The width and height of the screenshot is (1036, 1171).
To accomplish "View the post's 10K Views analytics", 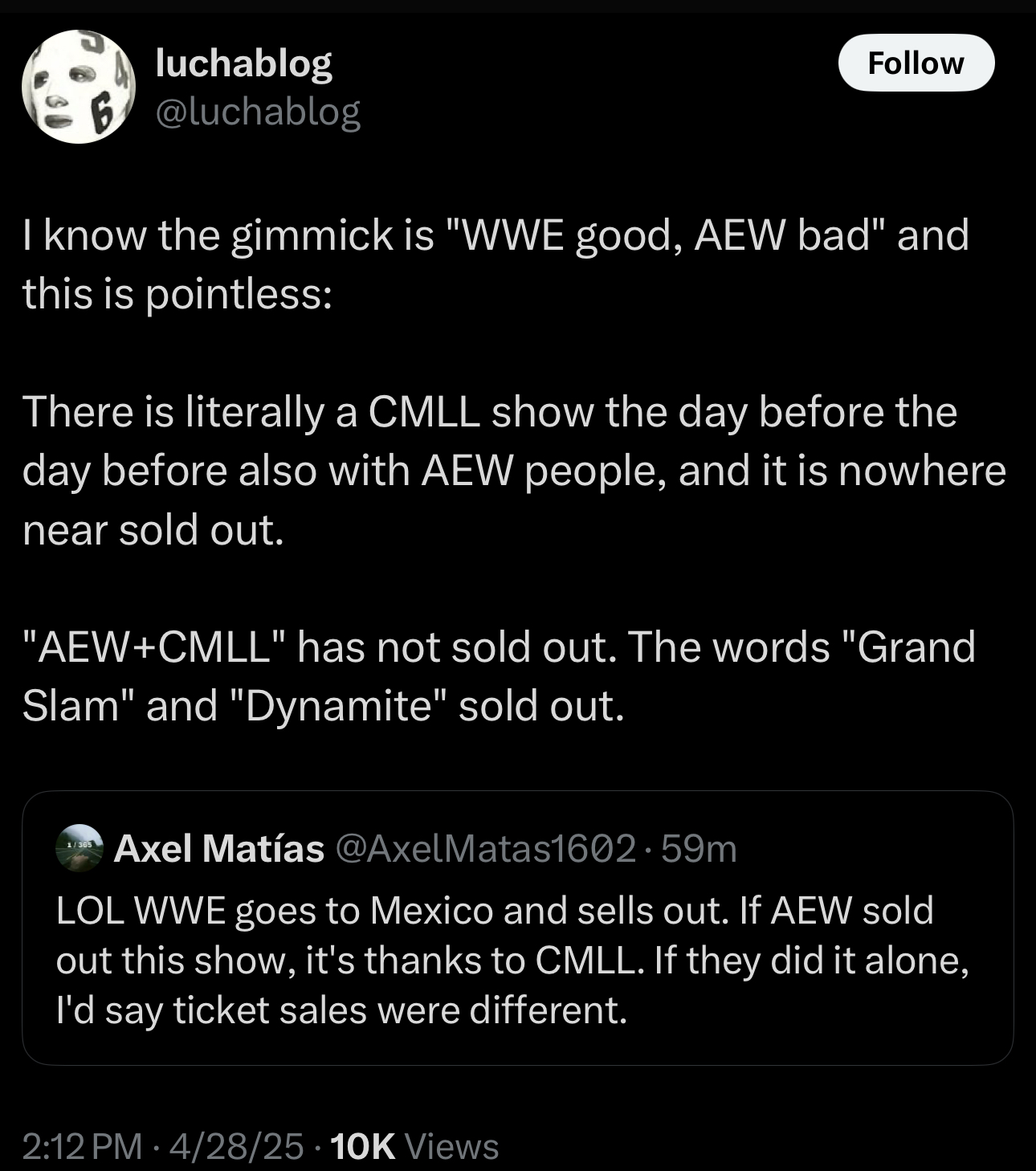I will pos(414,1146).
